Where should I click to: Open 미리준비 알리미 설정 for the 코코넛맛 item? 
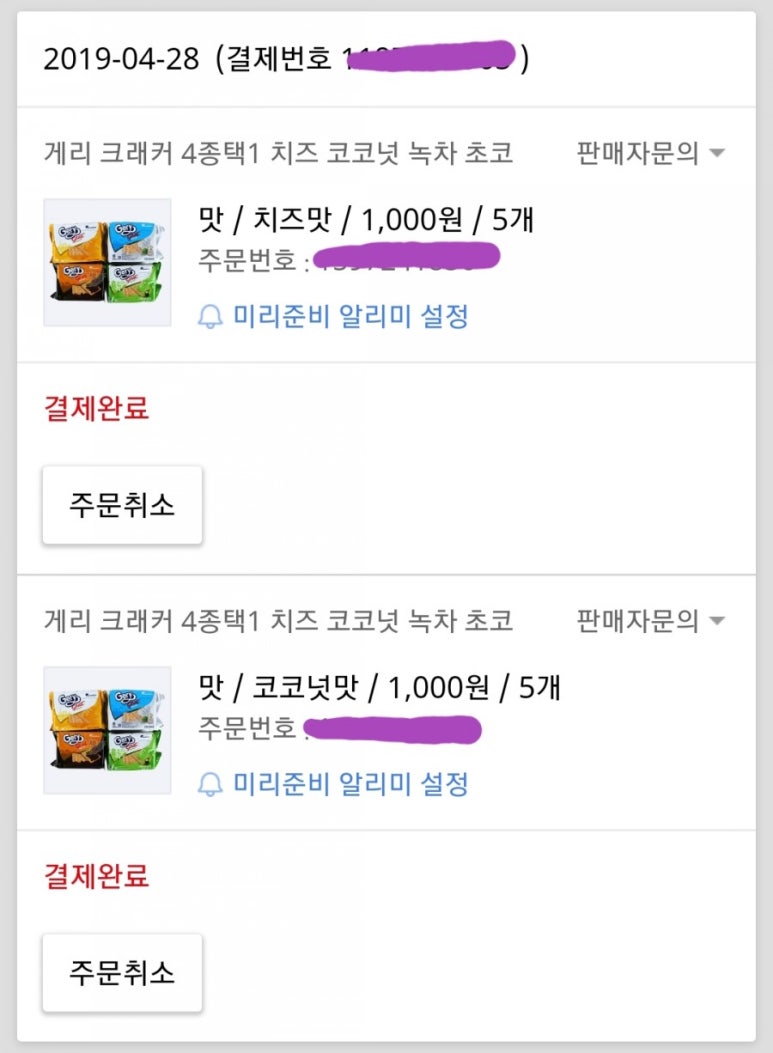334,783
